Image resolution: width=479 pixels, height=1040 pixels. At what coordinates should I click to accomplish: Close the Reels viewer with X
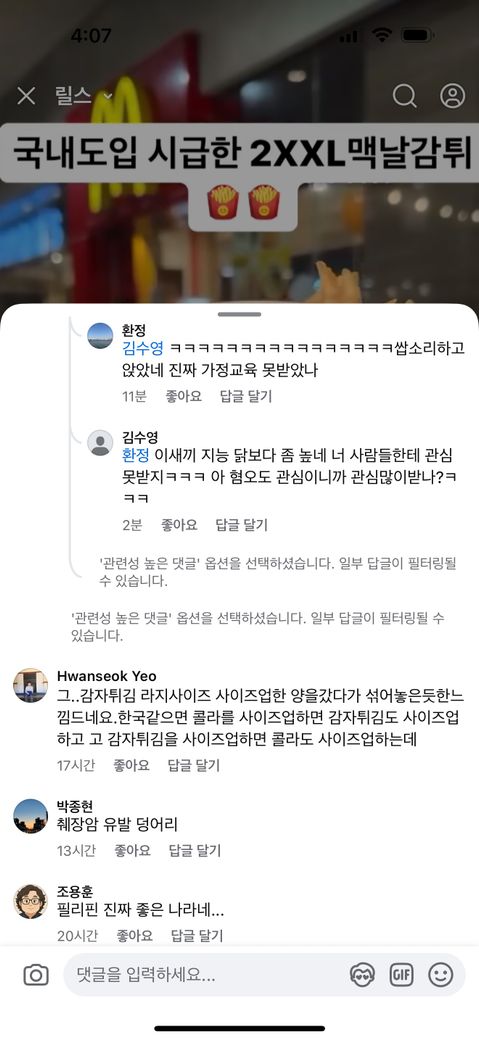click(x=26, y=97)
